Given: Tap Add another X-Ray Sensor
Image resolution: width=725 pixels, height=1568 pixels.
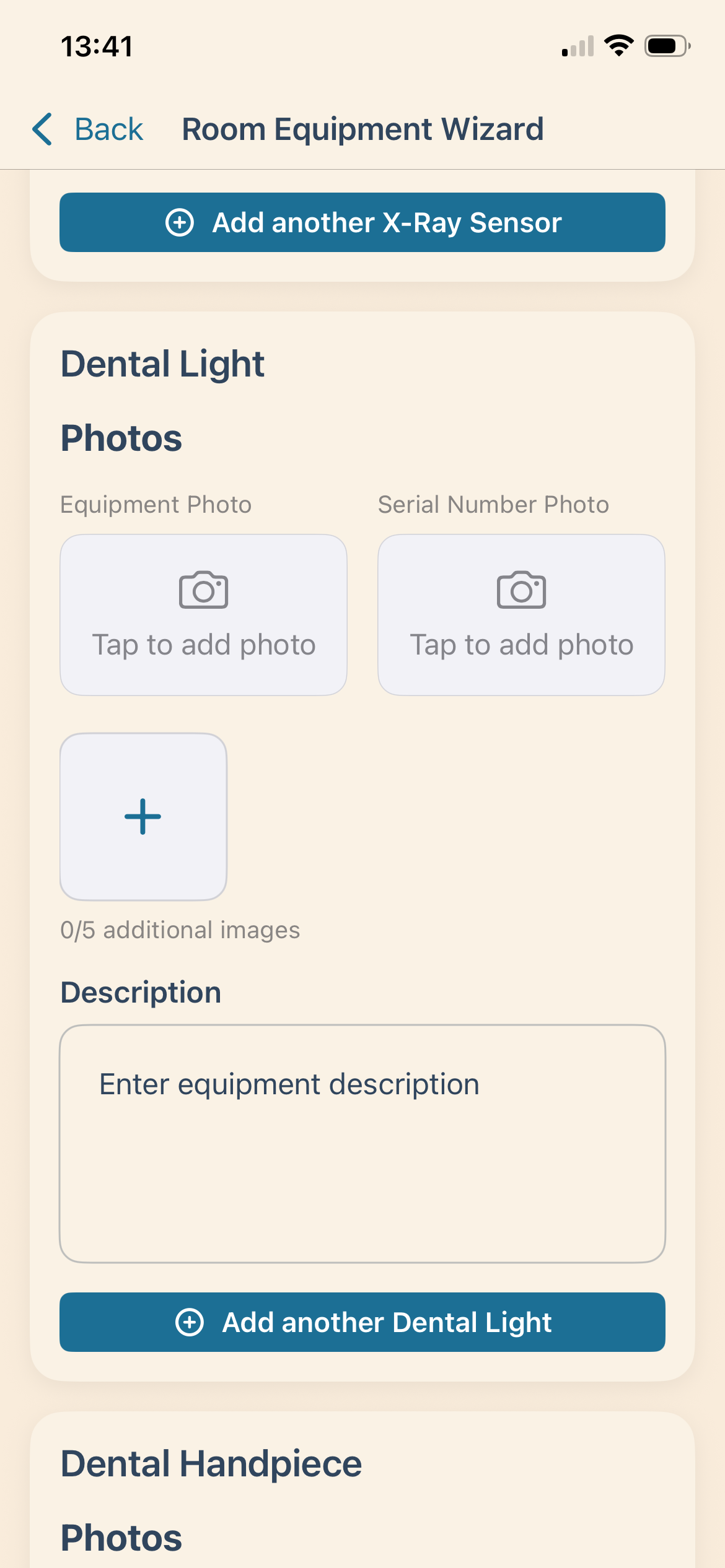Looking at the screenshot, I should [361, 222].
